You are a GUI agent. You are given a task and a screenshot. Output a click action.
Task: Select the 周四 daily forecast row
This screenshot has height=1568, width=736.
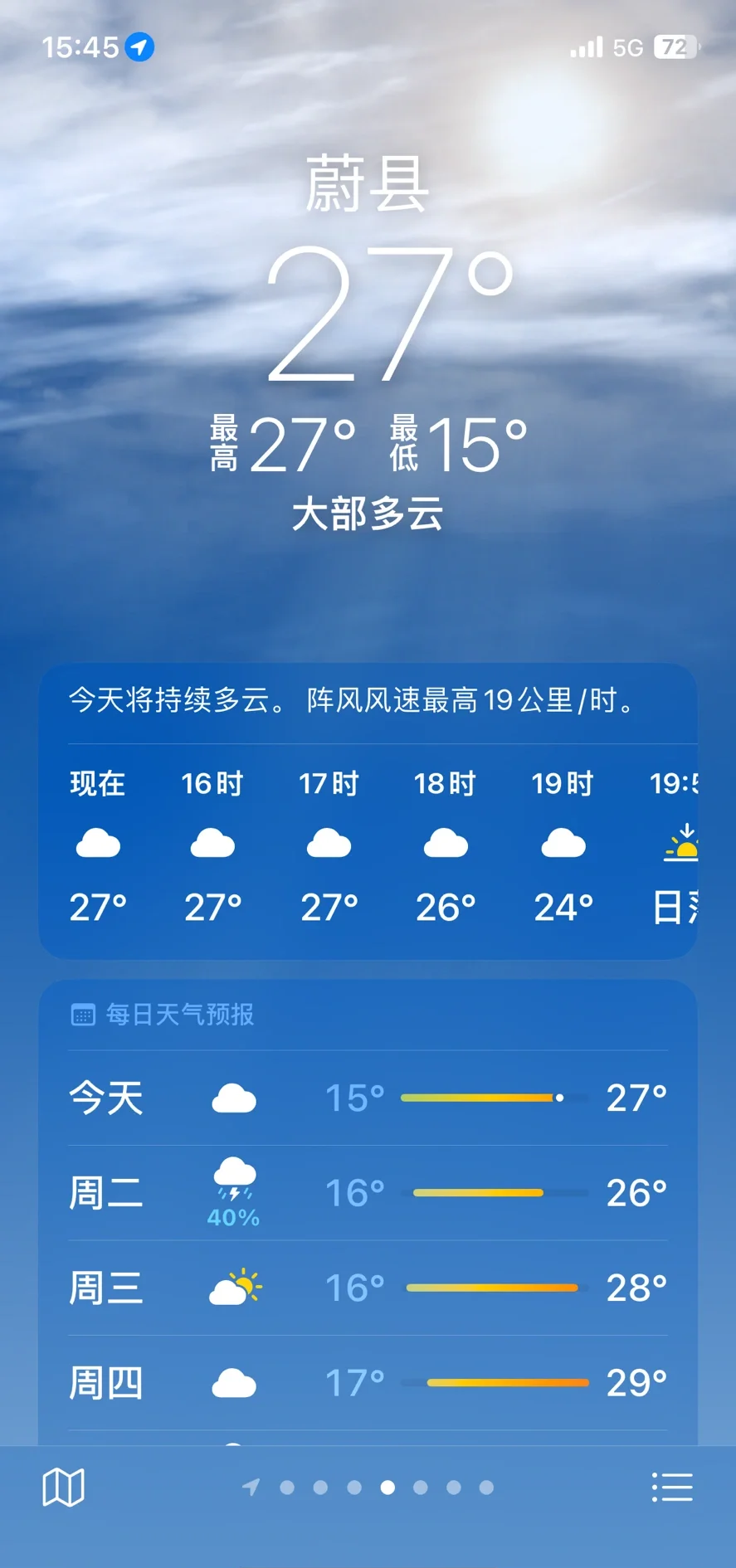pos(368,1383)
